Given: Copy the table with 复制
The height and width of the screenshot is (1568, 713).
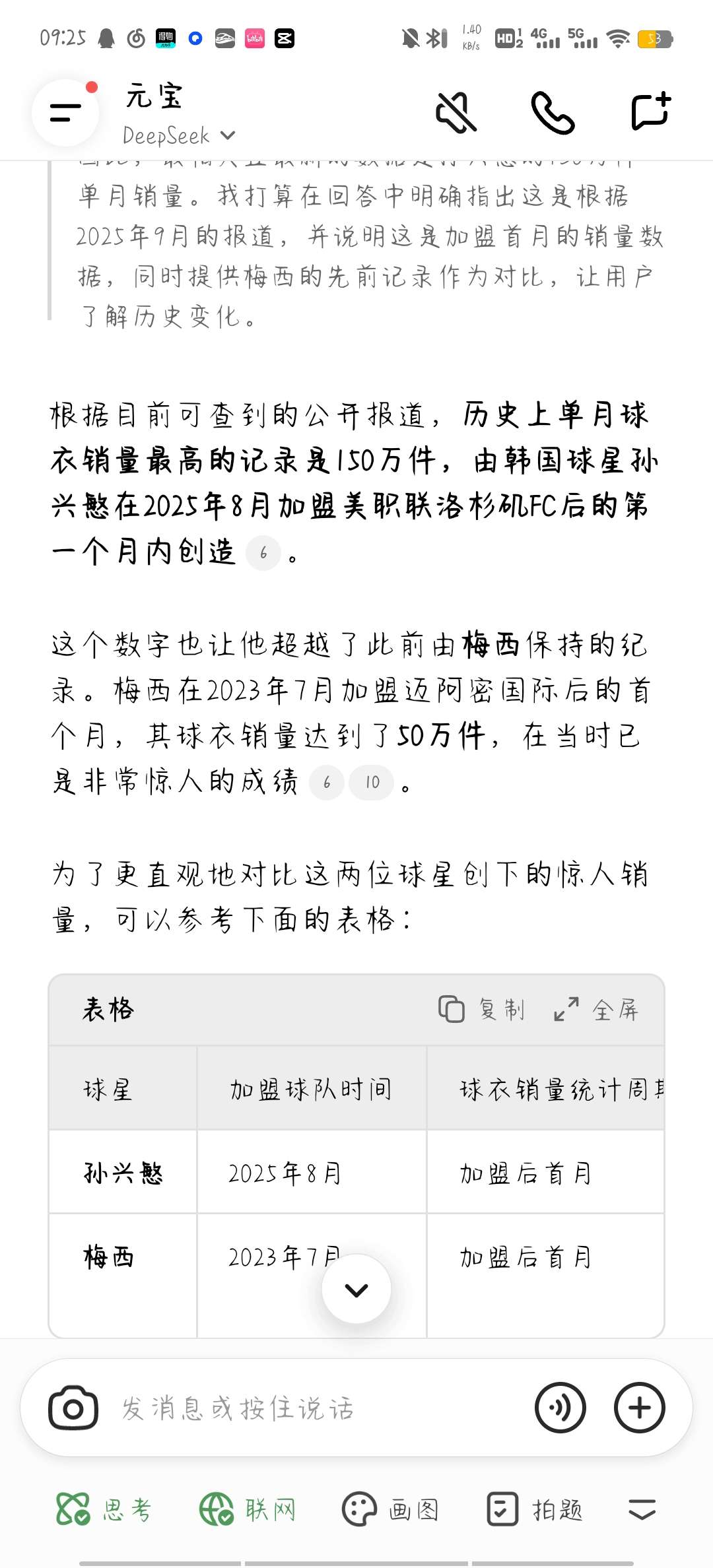Looking at the screenshot, I should click(482, 1010).
